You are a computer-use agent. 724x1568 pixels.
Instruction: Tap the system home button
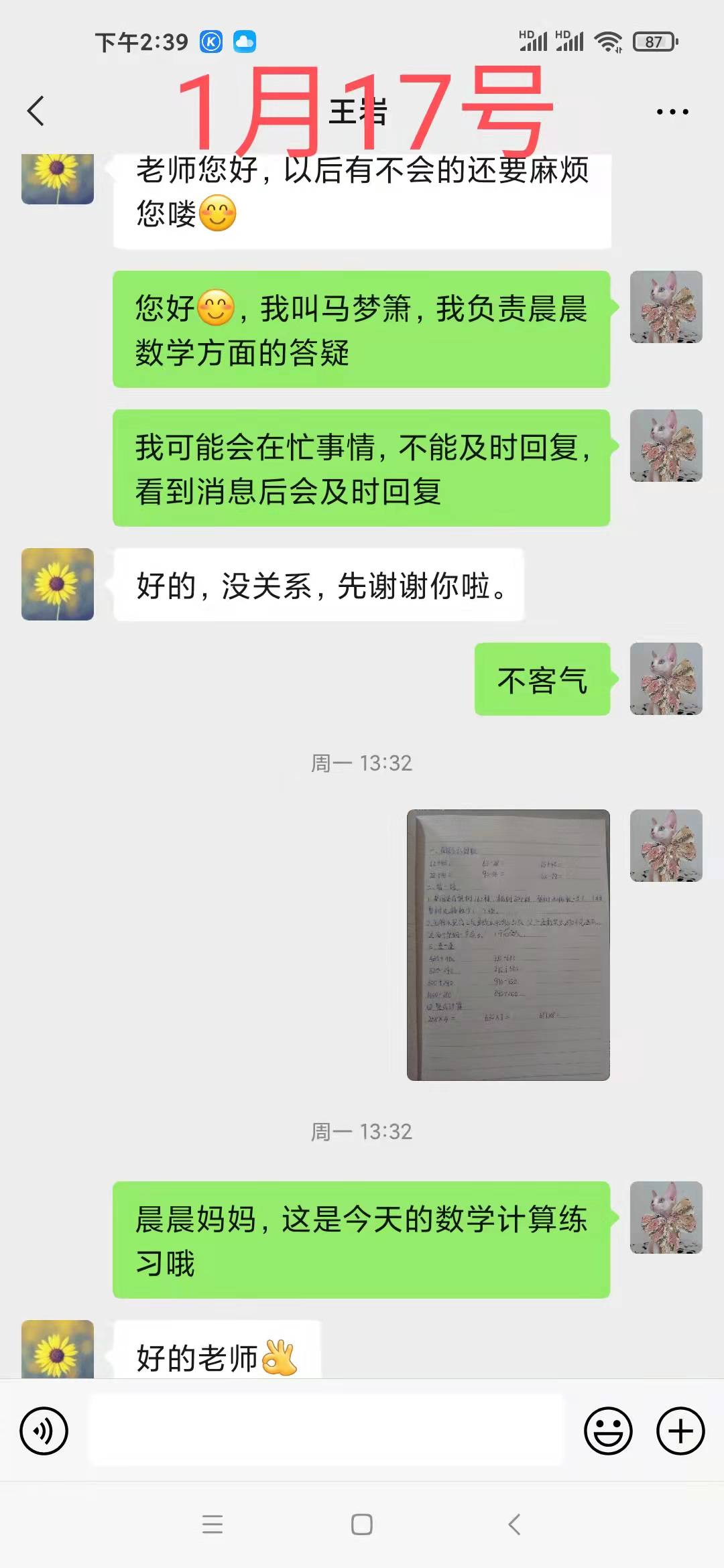(362, 1524)
